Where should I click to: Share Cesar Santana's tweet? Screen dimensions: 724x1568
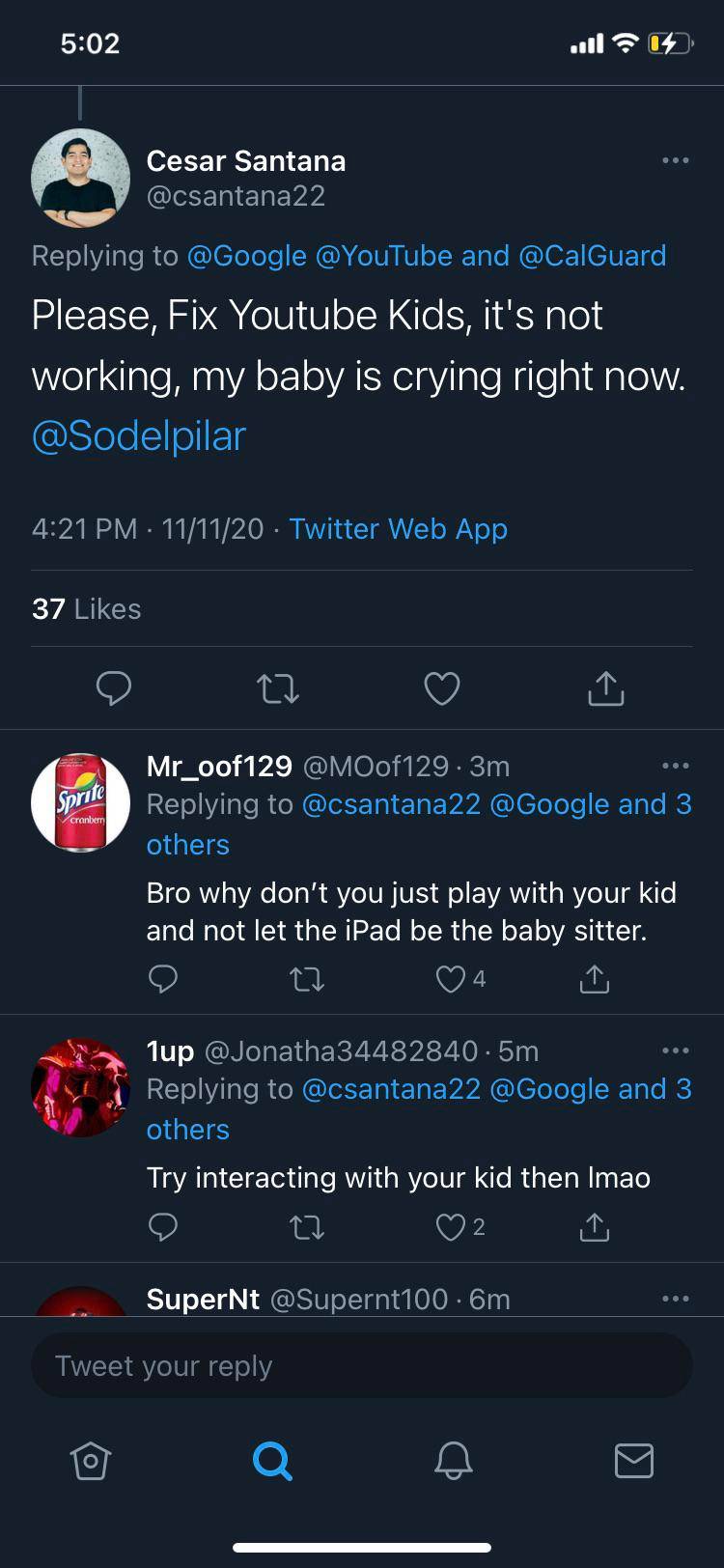[605, 688]
